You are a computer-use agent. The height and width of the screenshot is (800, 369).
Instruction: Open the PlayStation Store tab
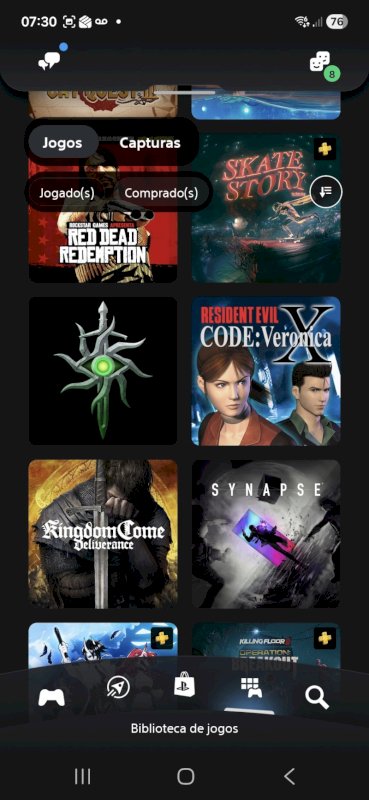tap(184, 684)
